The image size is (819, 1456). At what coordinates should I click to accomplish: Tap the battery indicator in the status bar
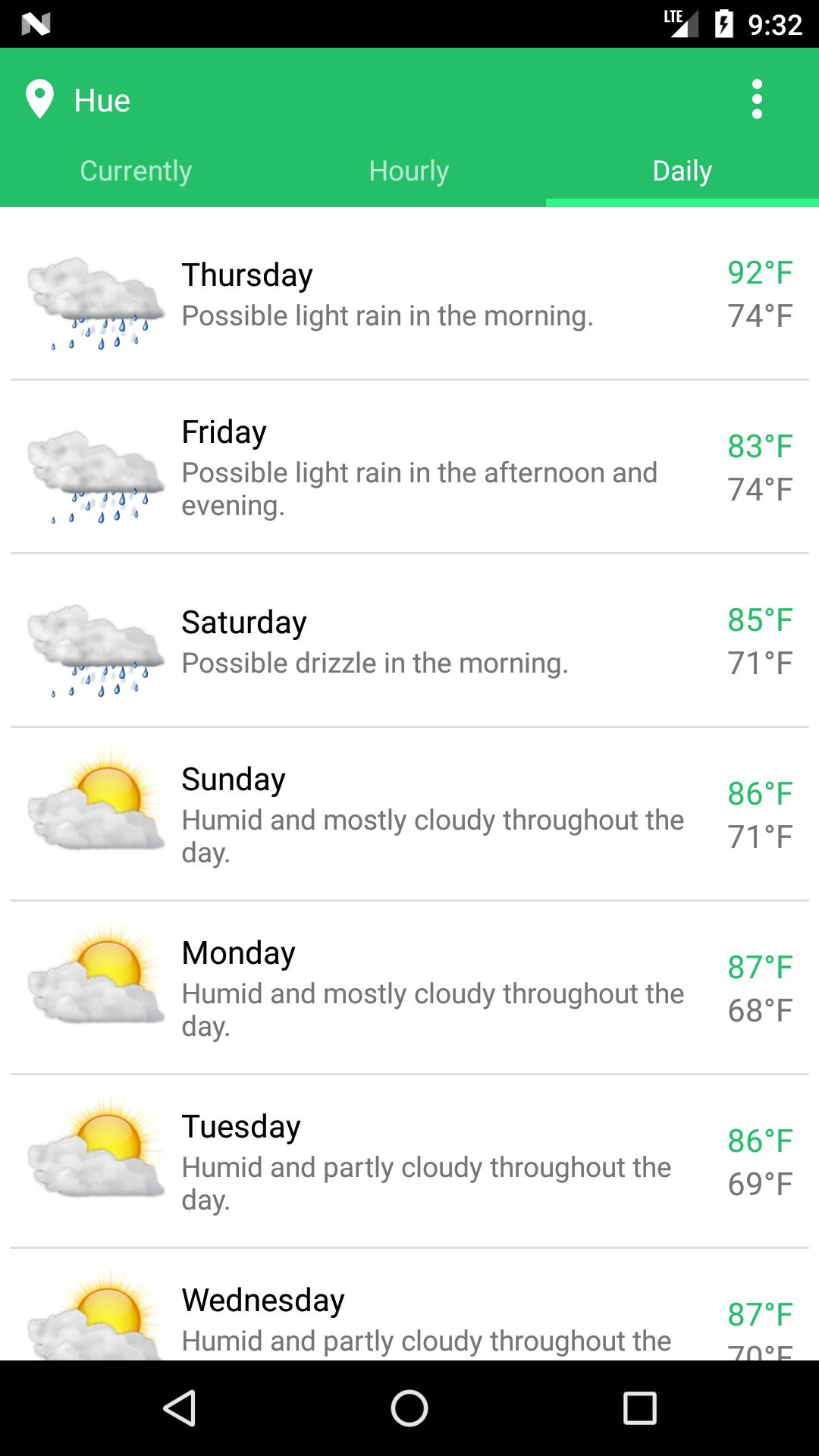click(723, 23)
